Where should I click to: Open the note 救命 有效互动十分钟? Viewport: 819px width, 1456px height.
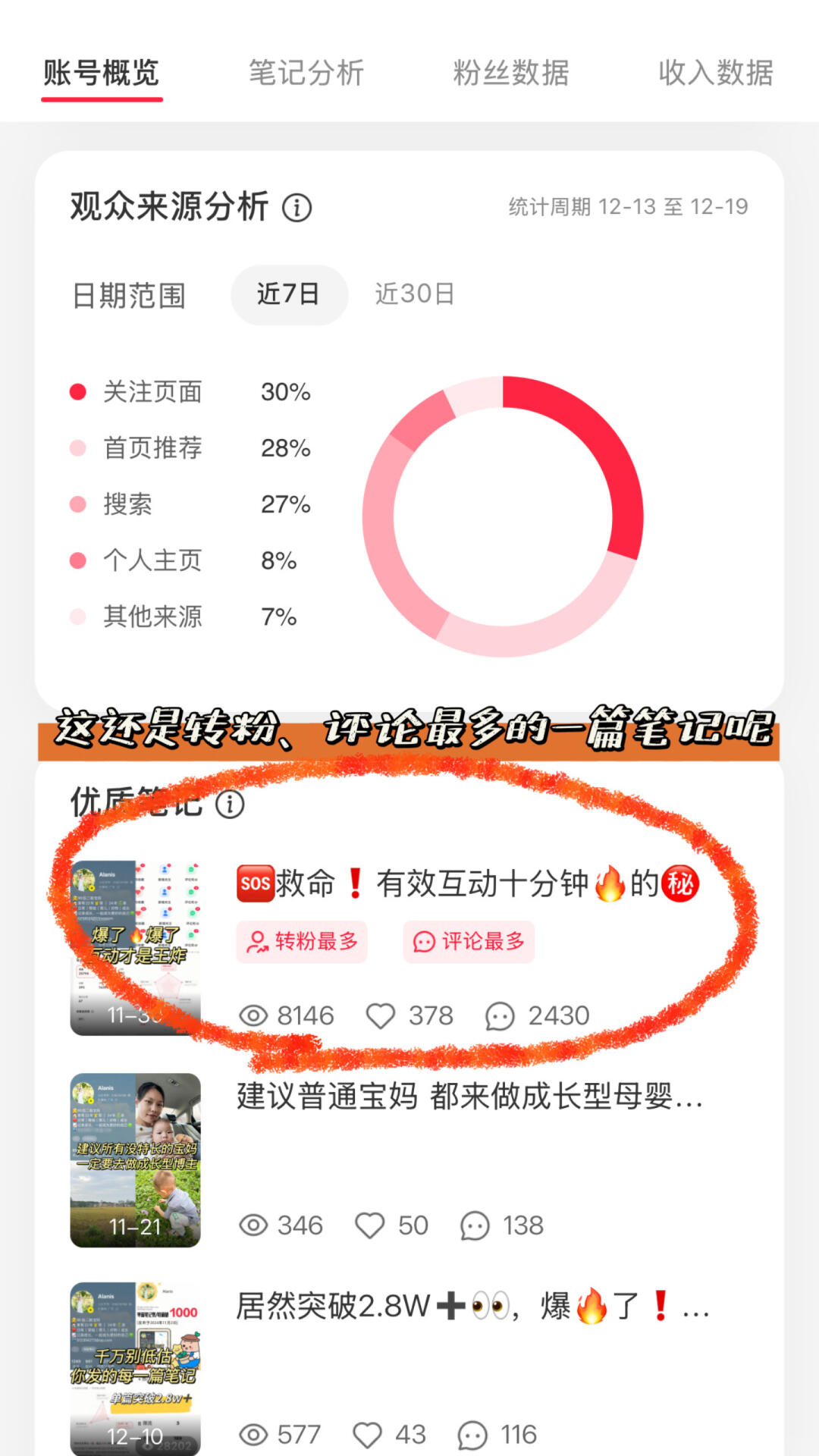466,884
